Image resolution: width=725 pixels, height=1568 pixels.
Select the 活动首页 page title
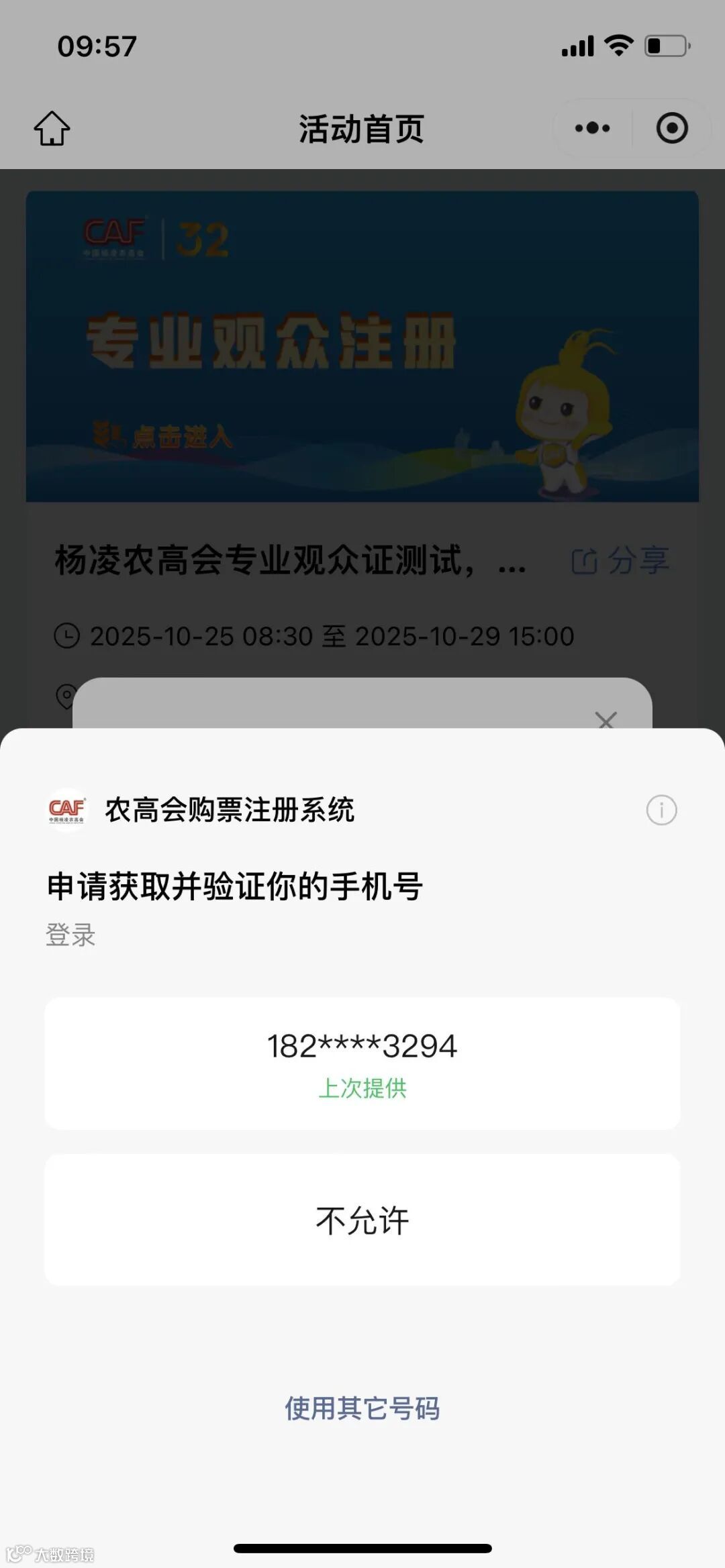(362, 130)
